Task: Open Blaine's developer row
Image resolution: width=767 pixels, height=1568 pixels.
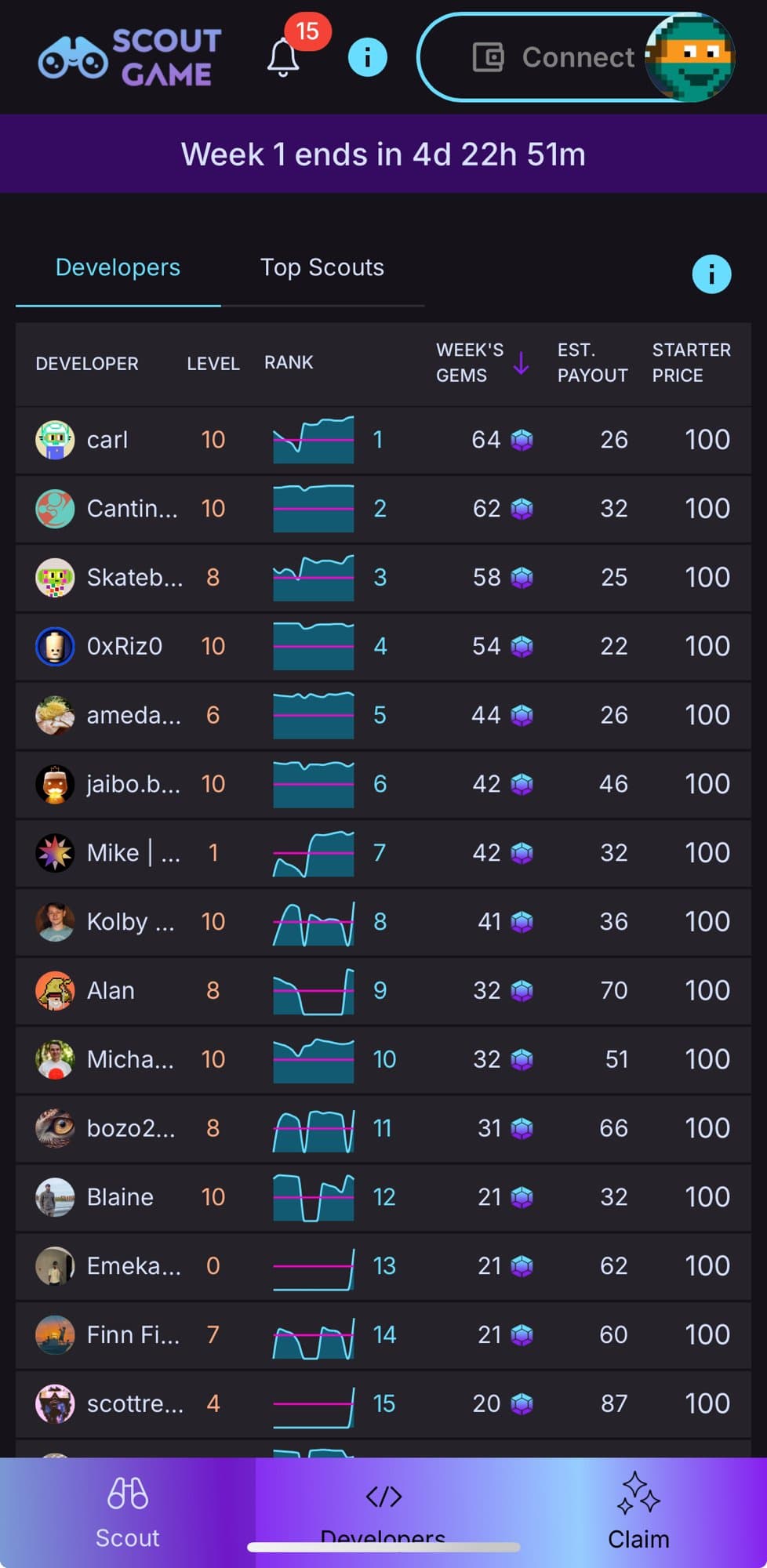Action: [x=120, y=1197]
